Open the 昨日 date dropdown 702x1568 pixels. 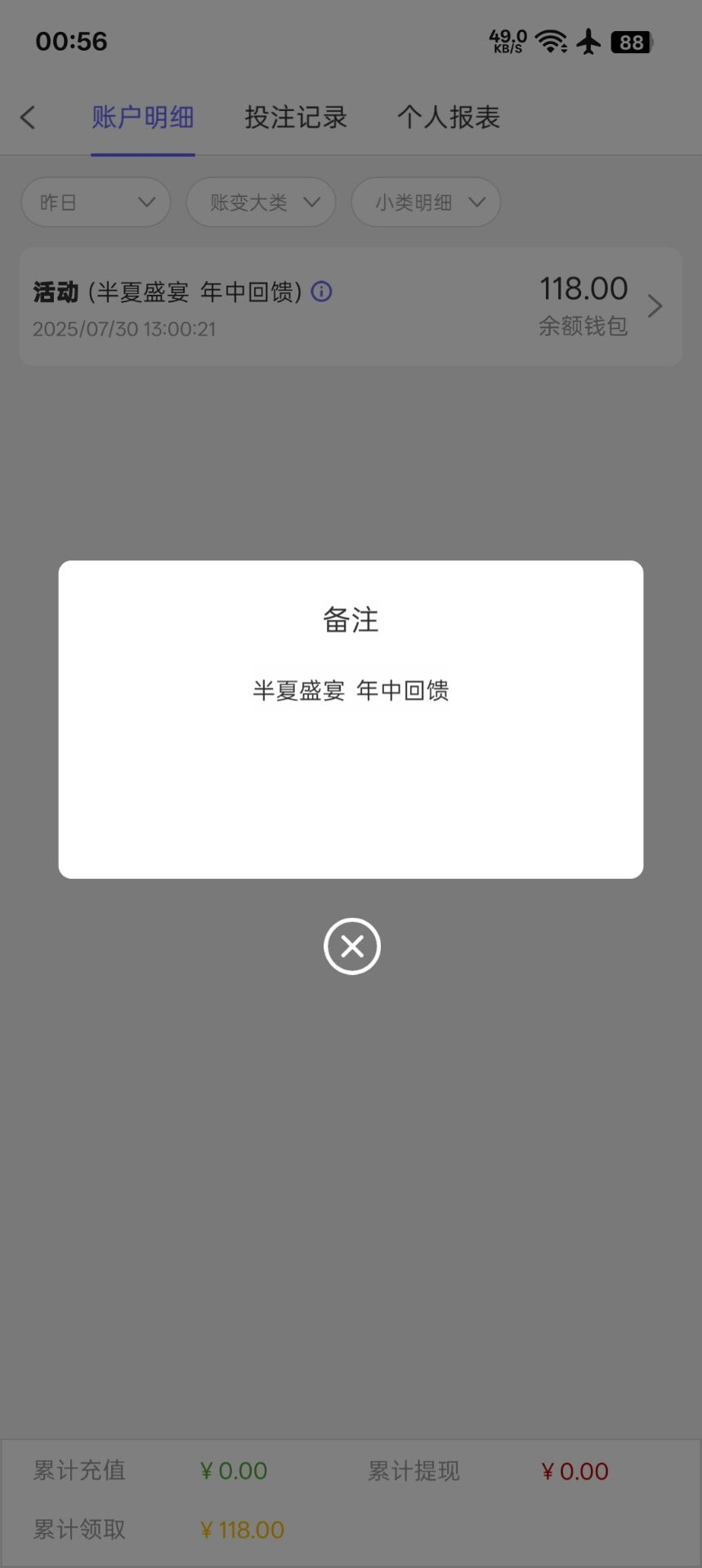[x=96, y=203]
